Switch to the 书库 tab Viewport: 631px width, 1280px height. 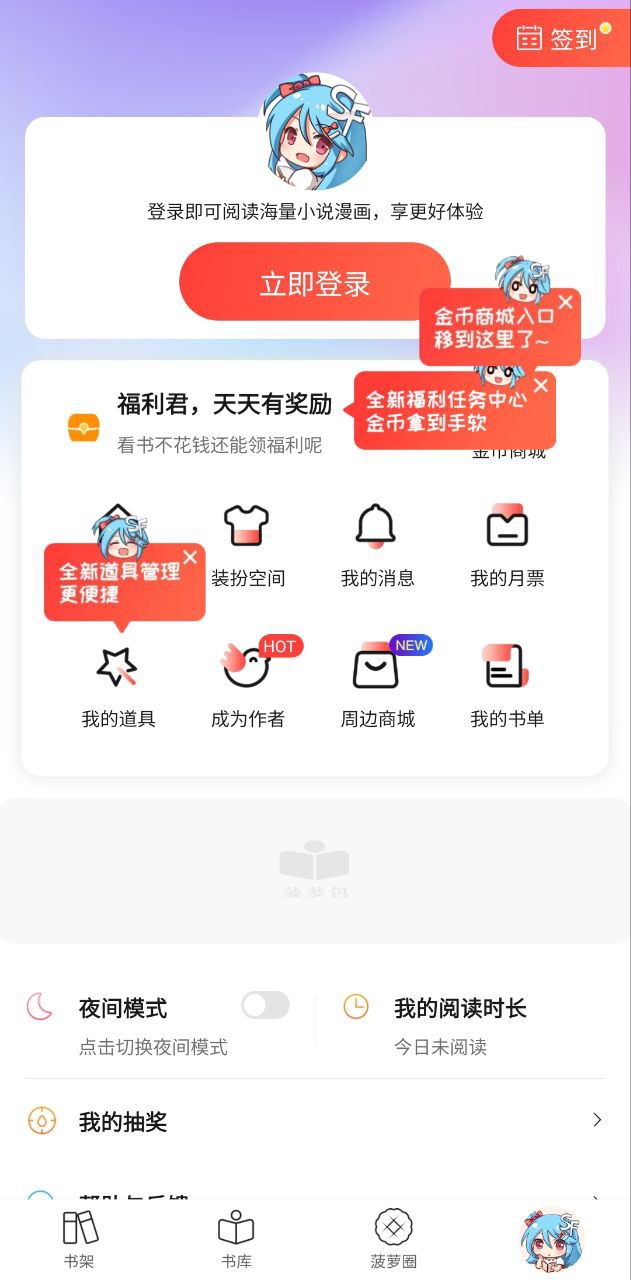click(x=236, y=1239)
